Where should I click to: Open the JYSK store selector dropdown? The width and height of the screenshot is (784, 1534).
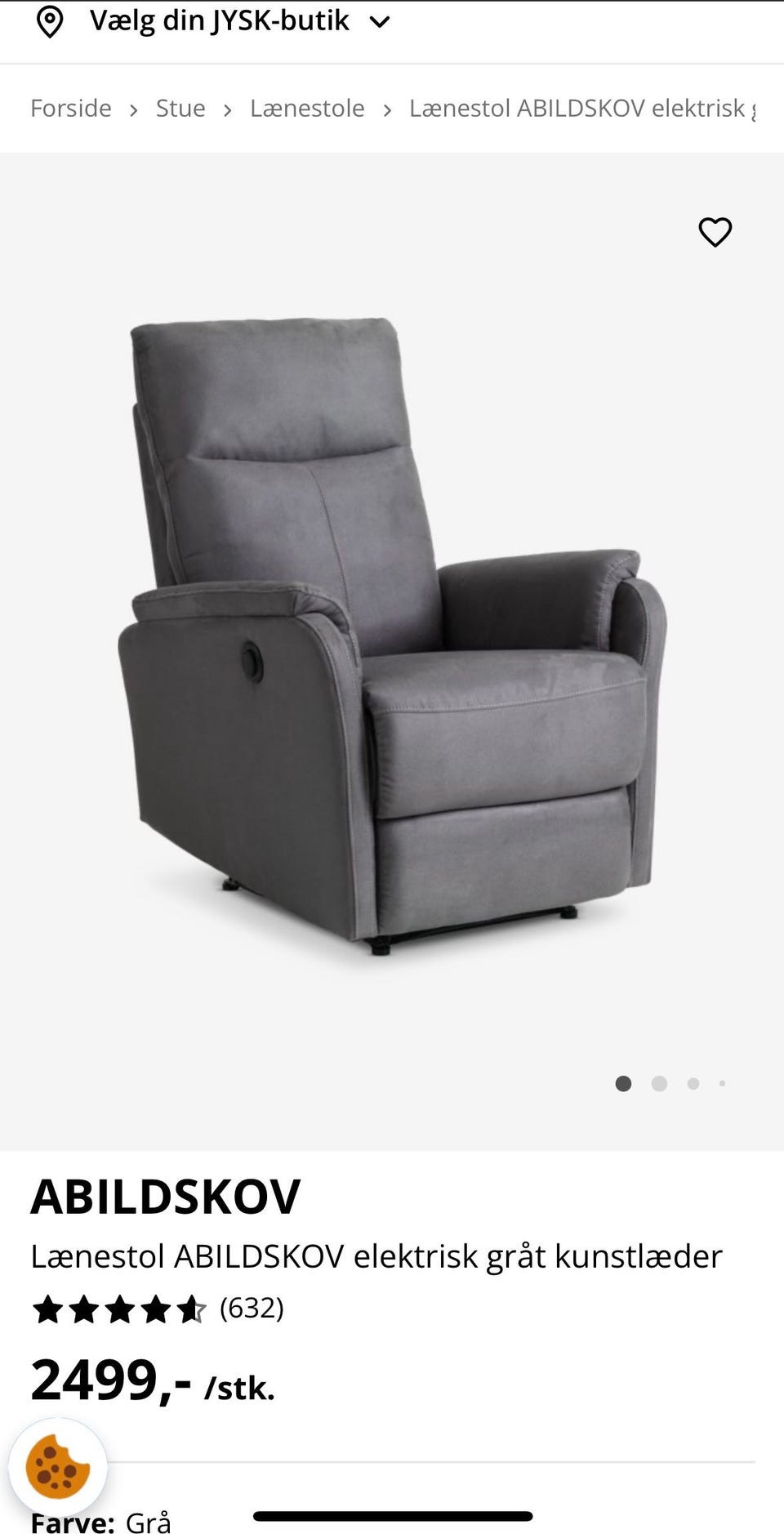[219, 21]
